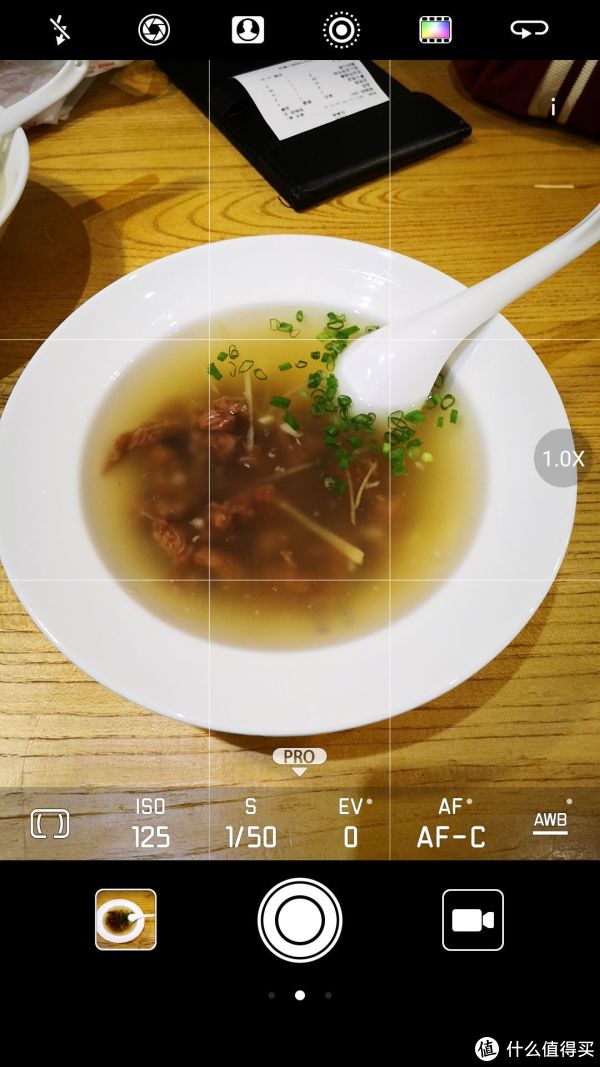Tap the 1.0X zoom button
Screen dimensions: 600x1067
[x=563, y=459]
